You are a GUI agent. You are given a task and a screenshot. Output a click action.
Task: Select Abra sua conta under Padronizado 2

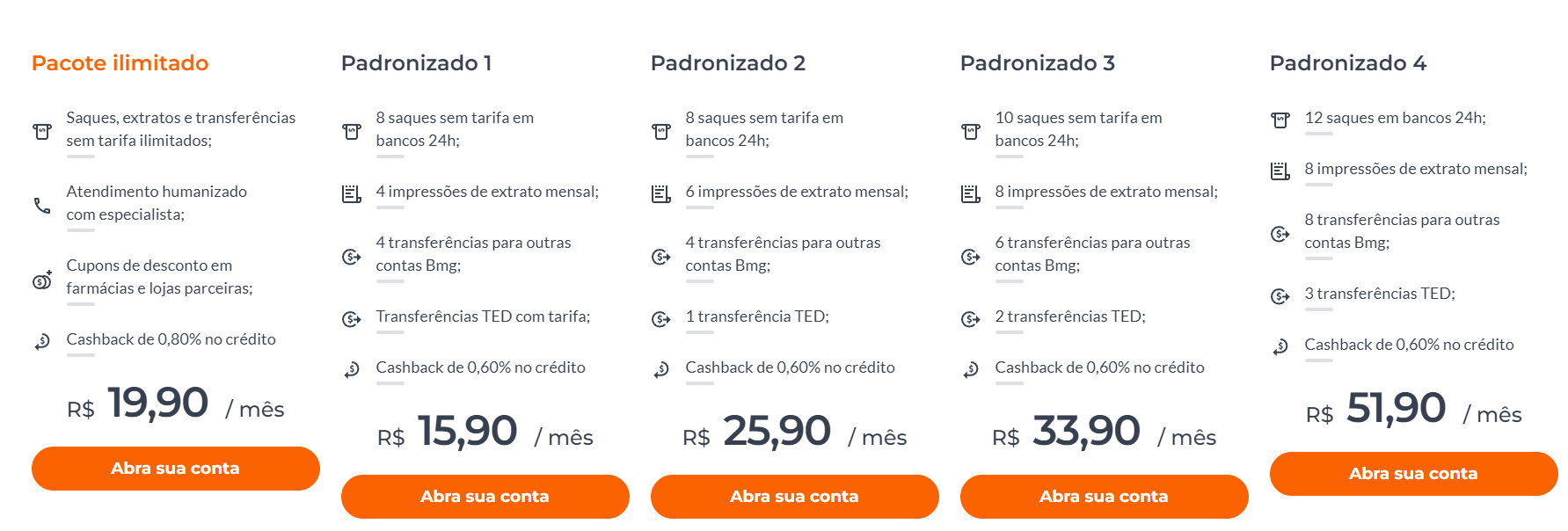pyautogui.click(x=794, y=497)
